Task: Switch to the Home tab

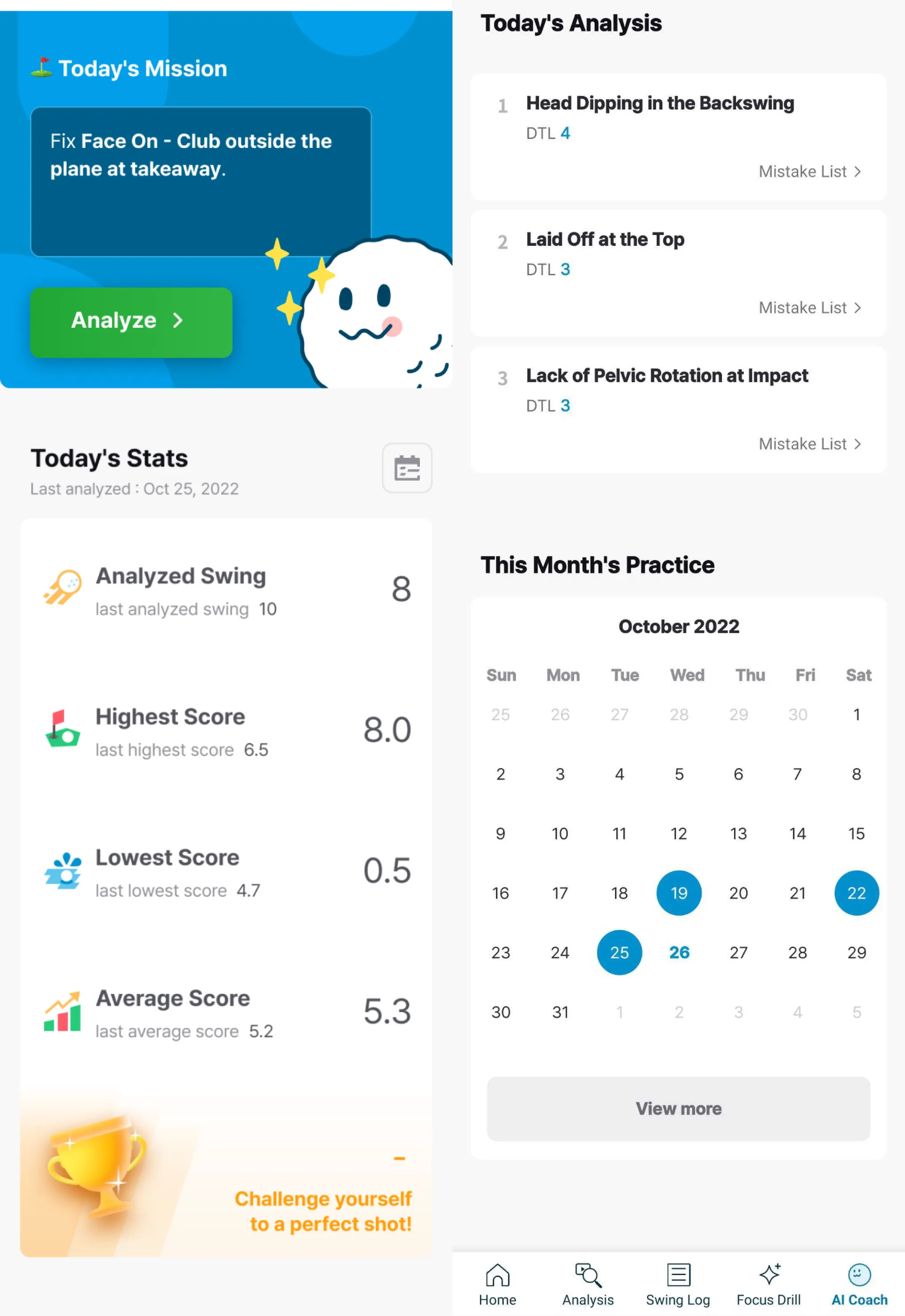Action: [x=497, y=1284]
